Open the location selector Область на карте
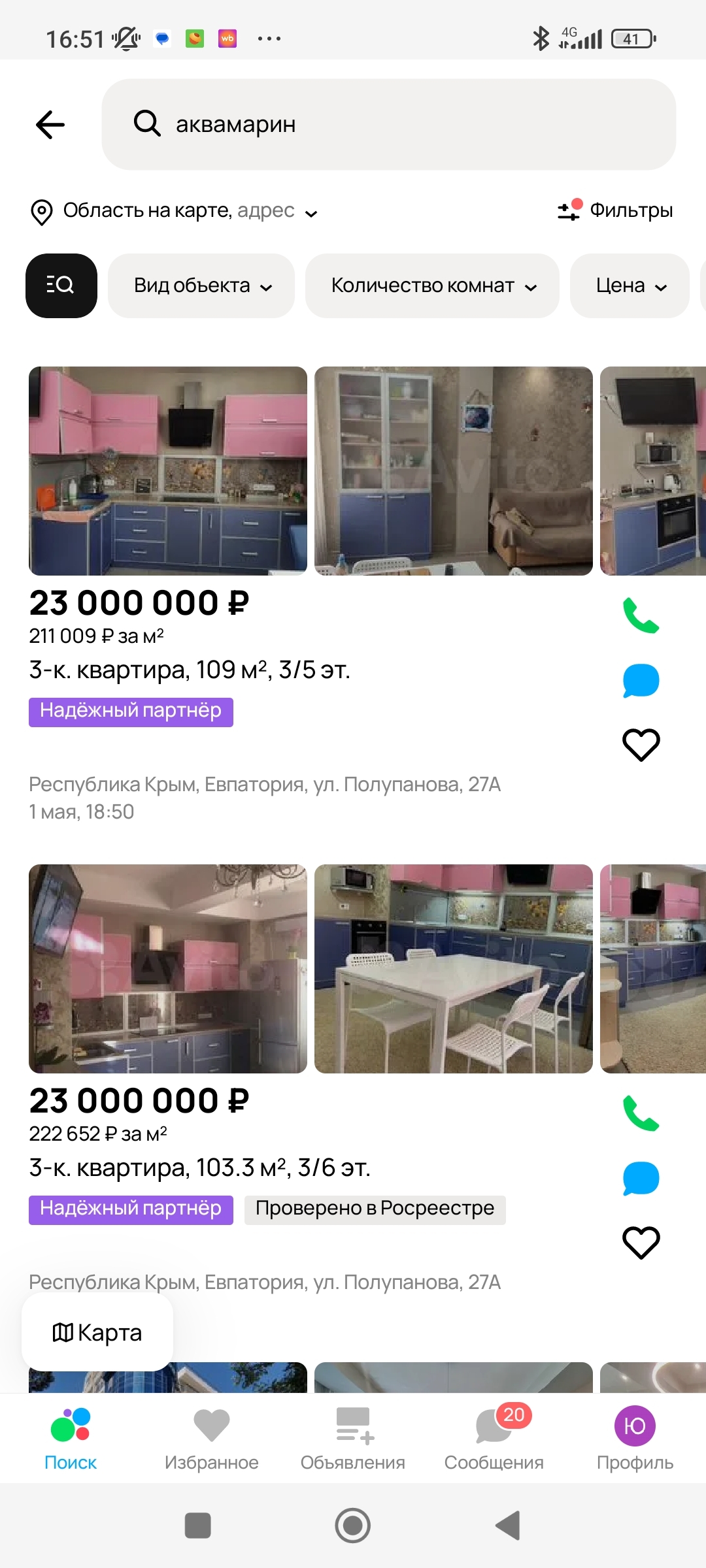The image size is (706, 1568). click(174, 211)
